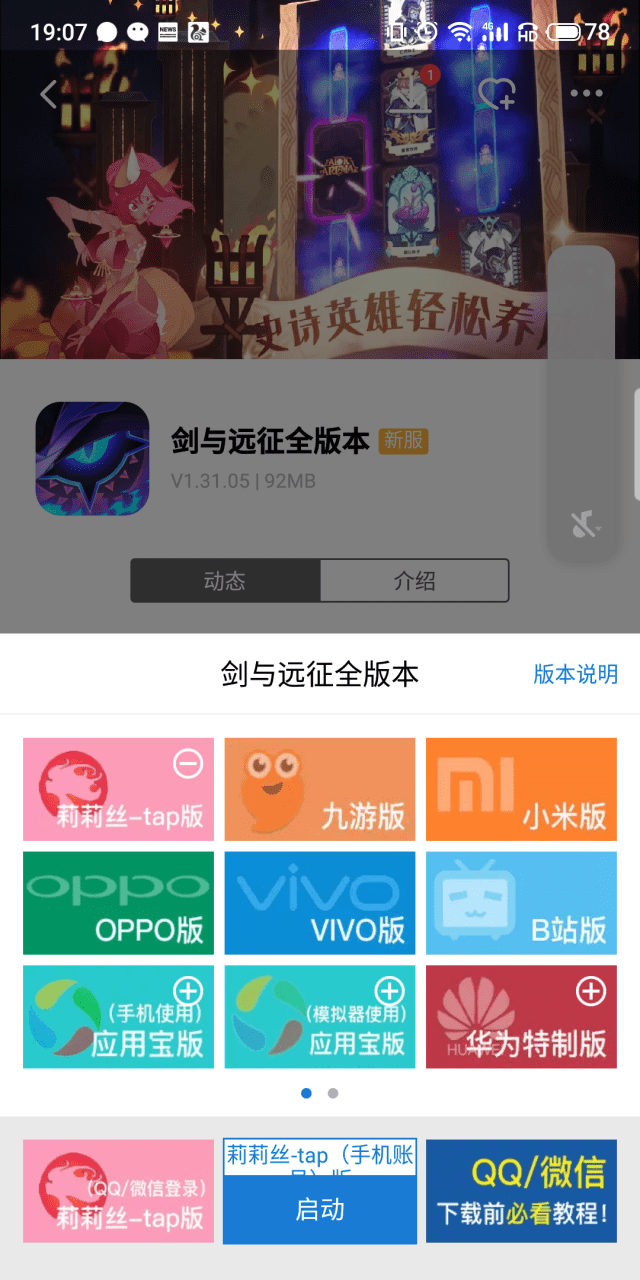Mute the banner video sound
Viewport: 640px width, 1280px height.
coord(583,523)
